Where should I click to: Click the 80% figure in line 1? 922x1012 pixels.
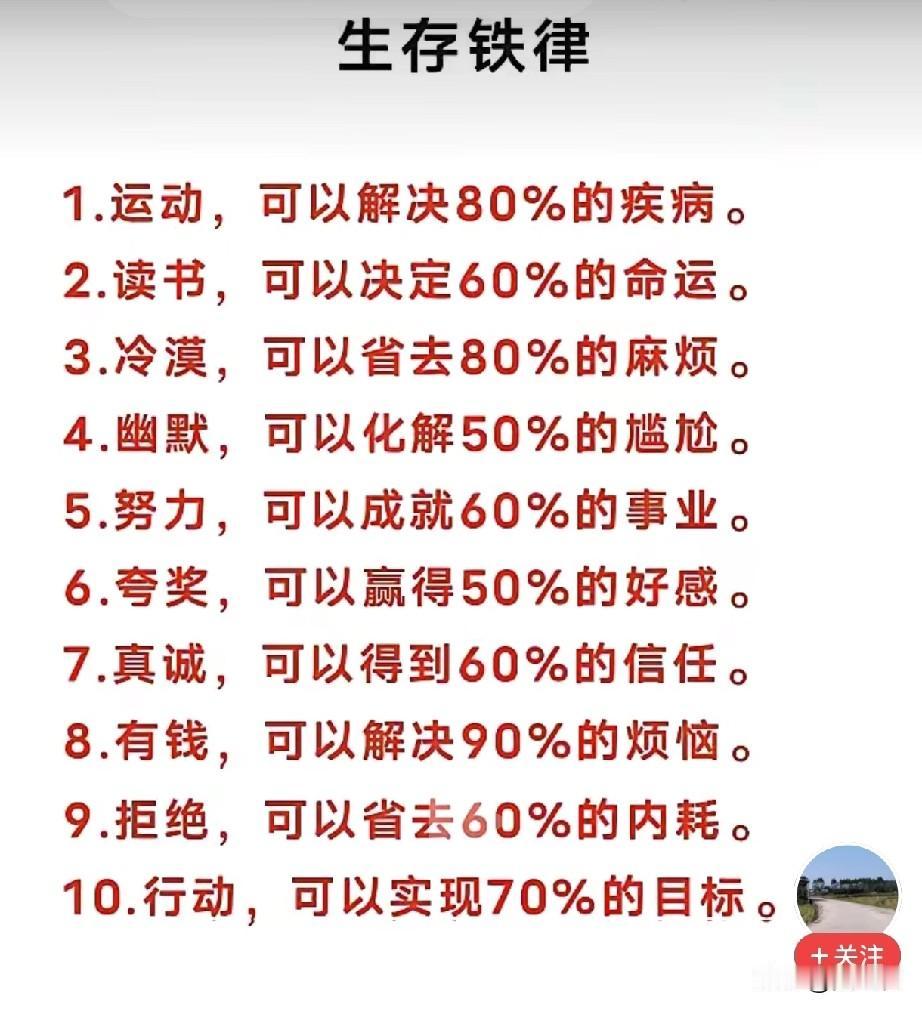click(x=512, y=203)
